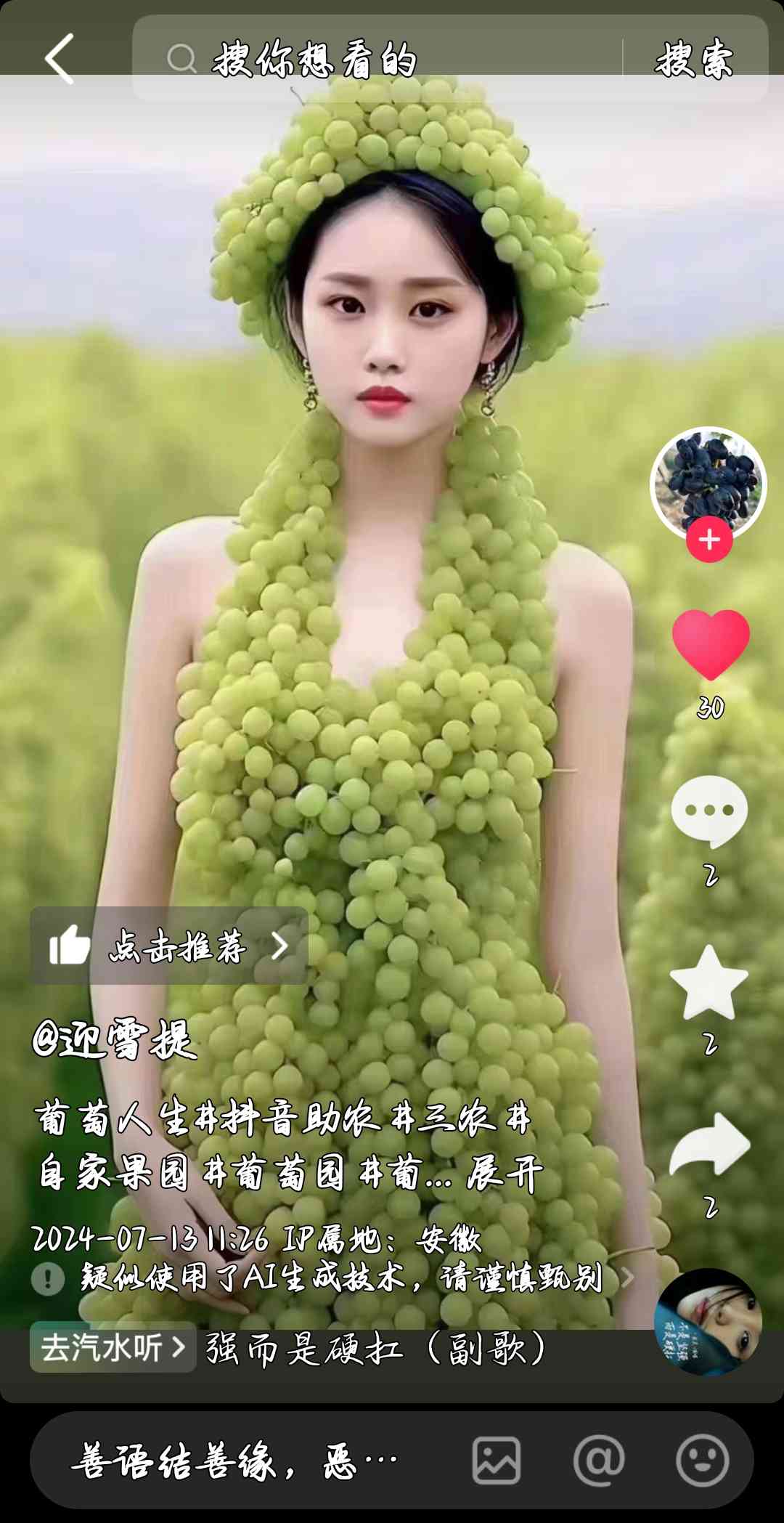Follow the creator with the red plus
Screen dimensions: 784x1523
(x=709, y=540)
